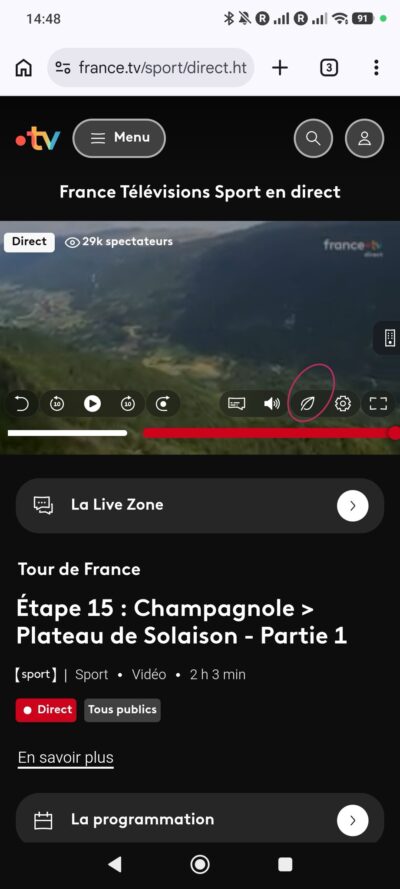
Task: Open the site search magnifier
Action: coord(313,138)
